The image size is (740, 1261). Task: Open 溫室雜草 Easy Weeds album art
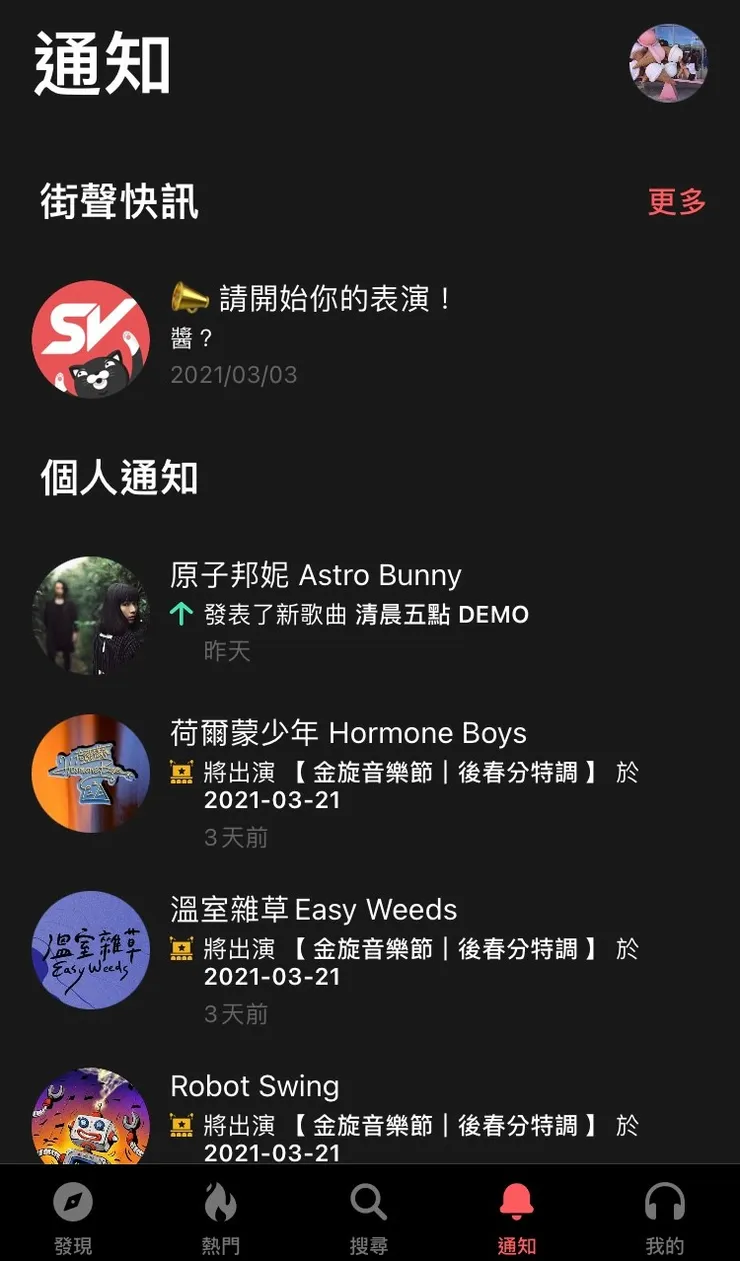point(90,950)
